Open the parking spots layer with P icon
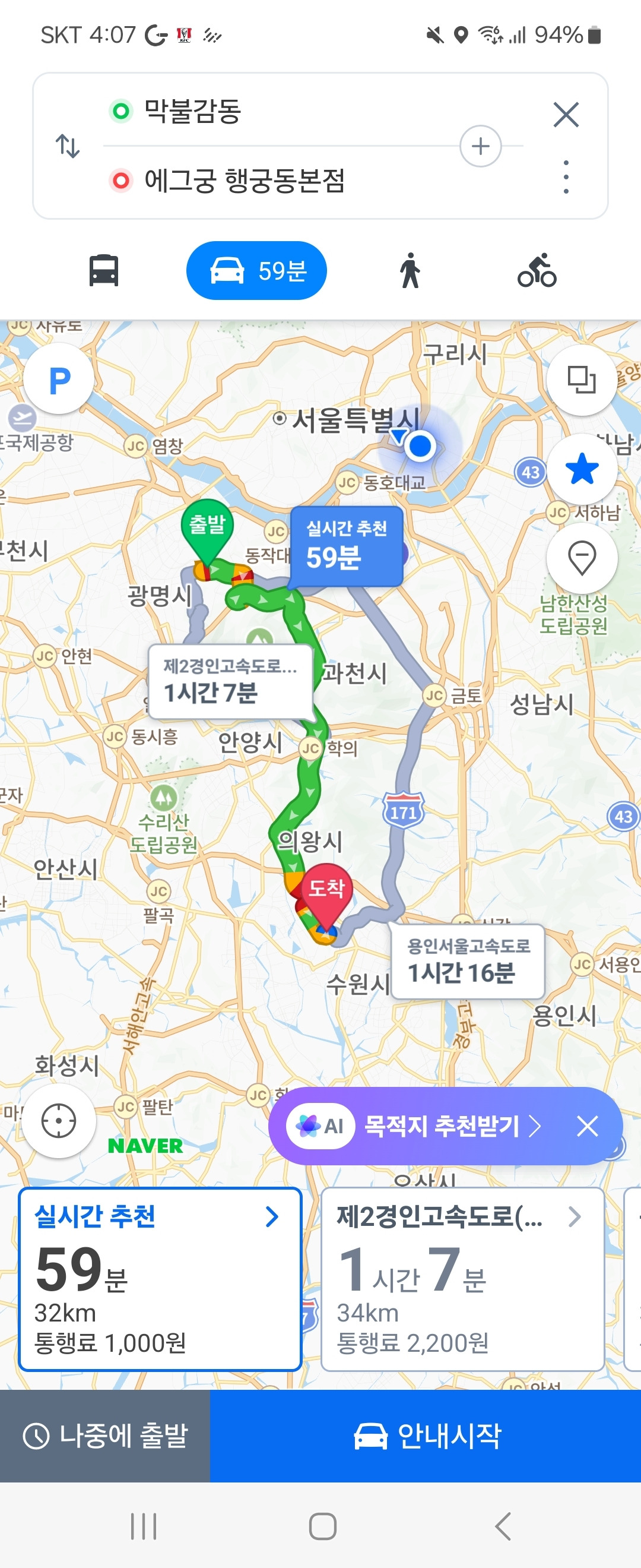The width and height of the screenshot is (641, 1568). point(58,377)
